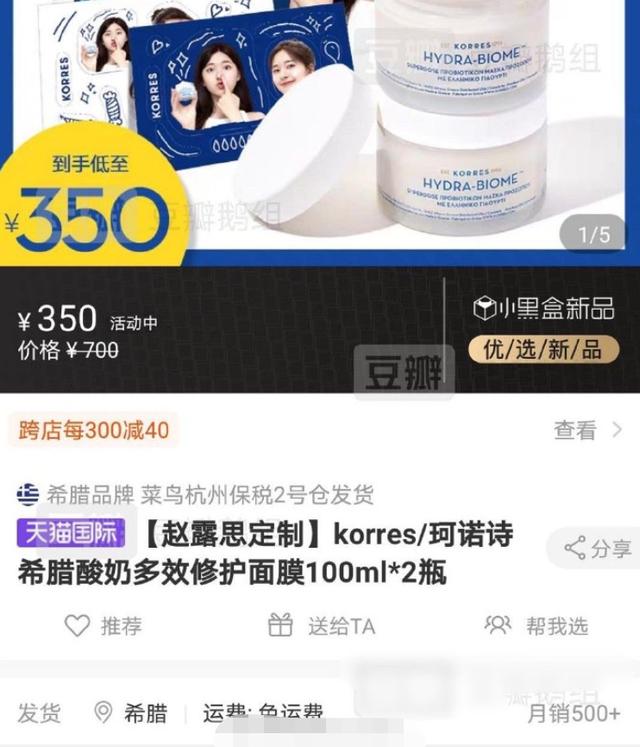Tap 推荐 to recommend this product
This screenshot has height=747, width=640.
103,626
